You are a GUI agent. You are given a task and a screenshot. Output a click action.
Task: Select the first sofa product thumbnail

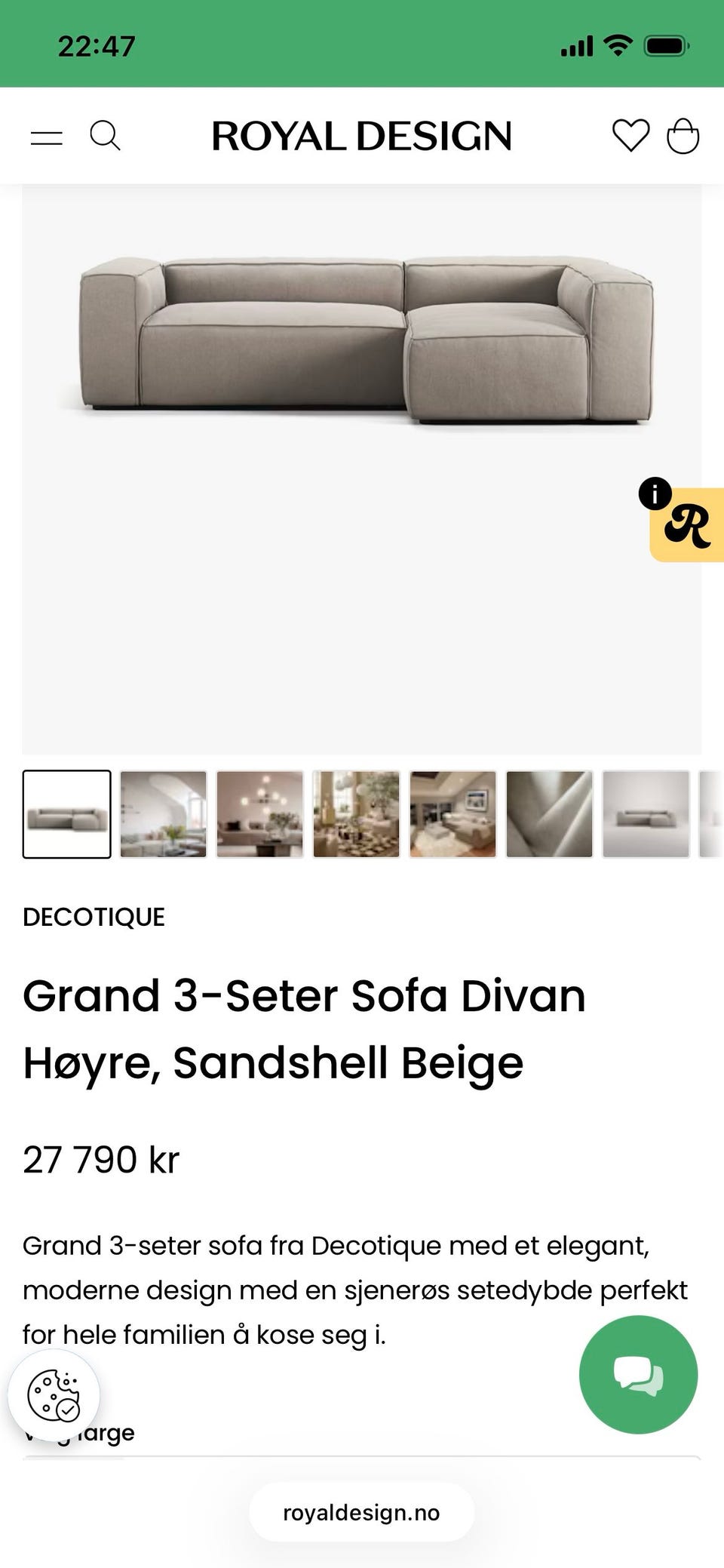[x=66, y=815]
